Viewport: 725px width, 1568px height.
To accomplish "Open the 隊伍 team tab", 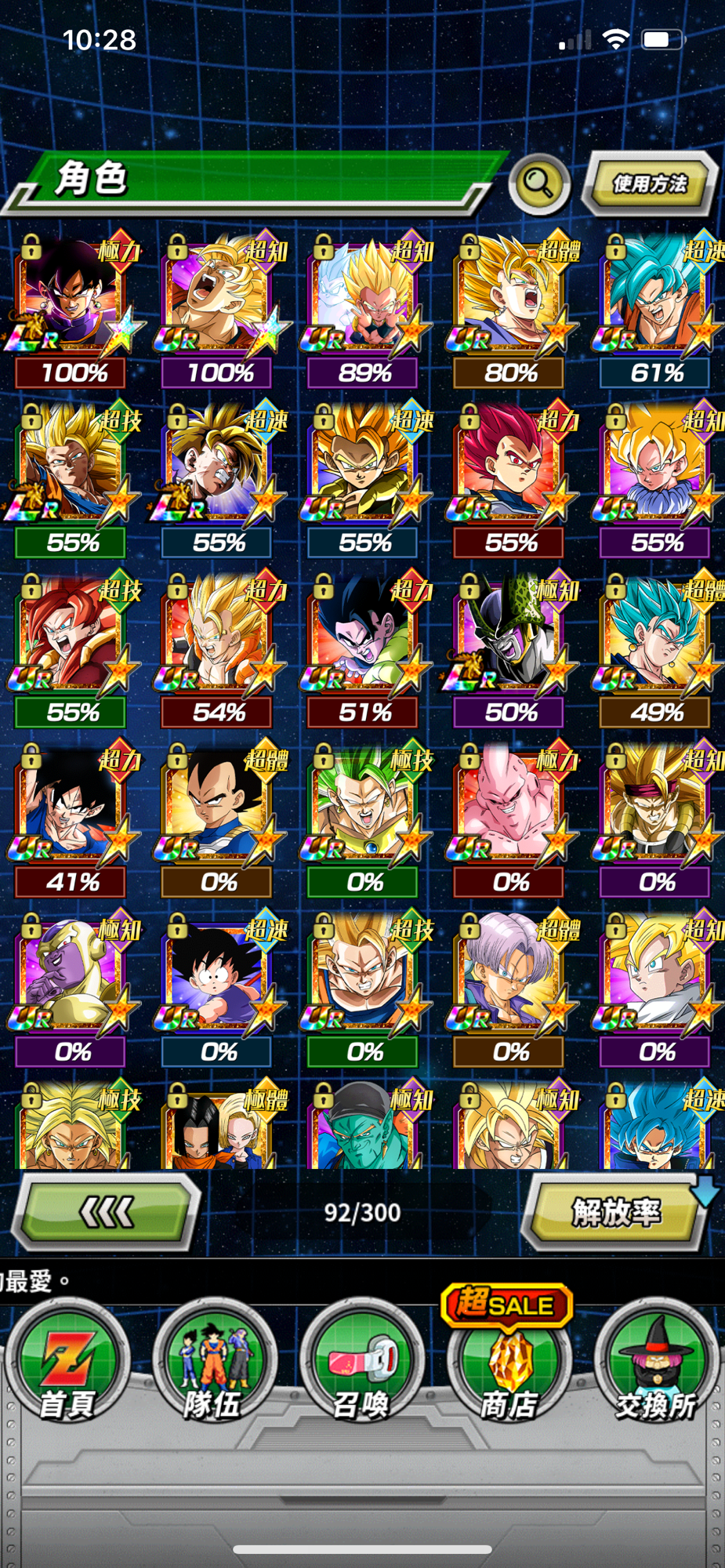I will point(214,1364).
